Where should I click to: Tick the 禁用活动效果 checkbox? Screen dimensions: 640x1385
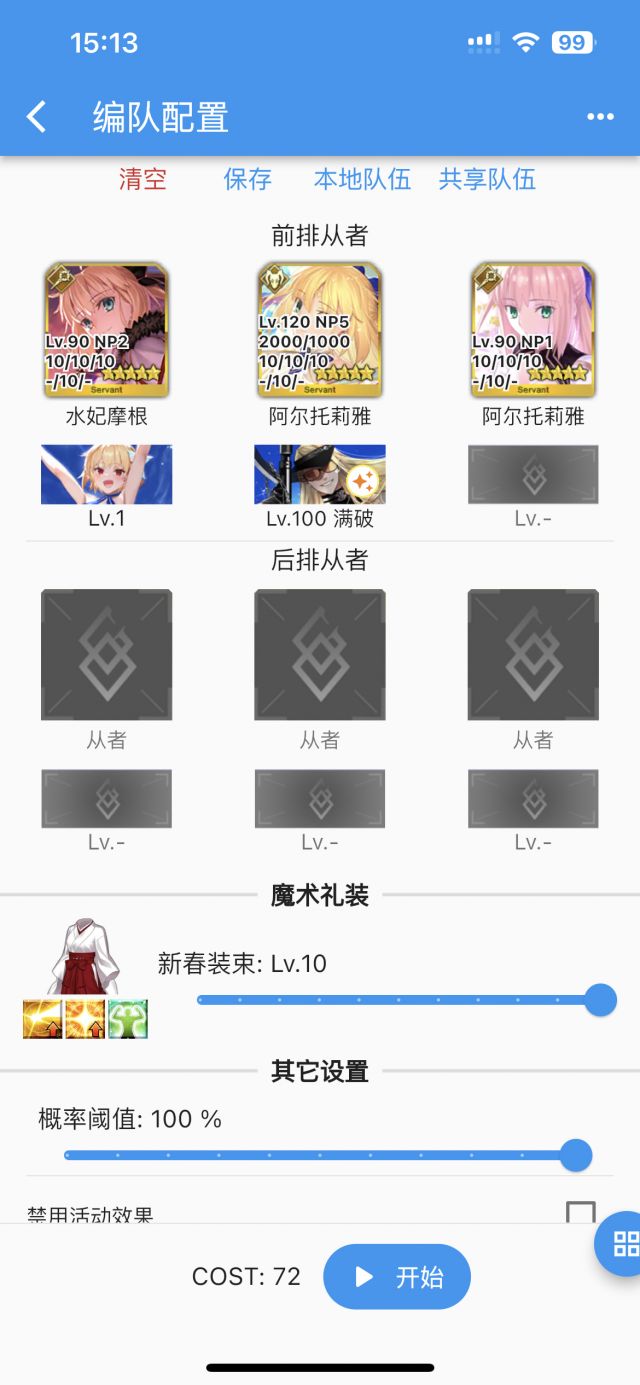(580, 1214)
